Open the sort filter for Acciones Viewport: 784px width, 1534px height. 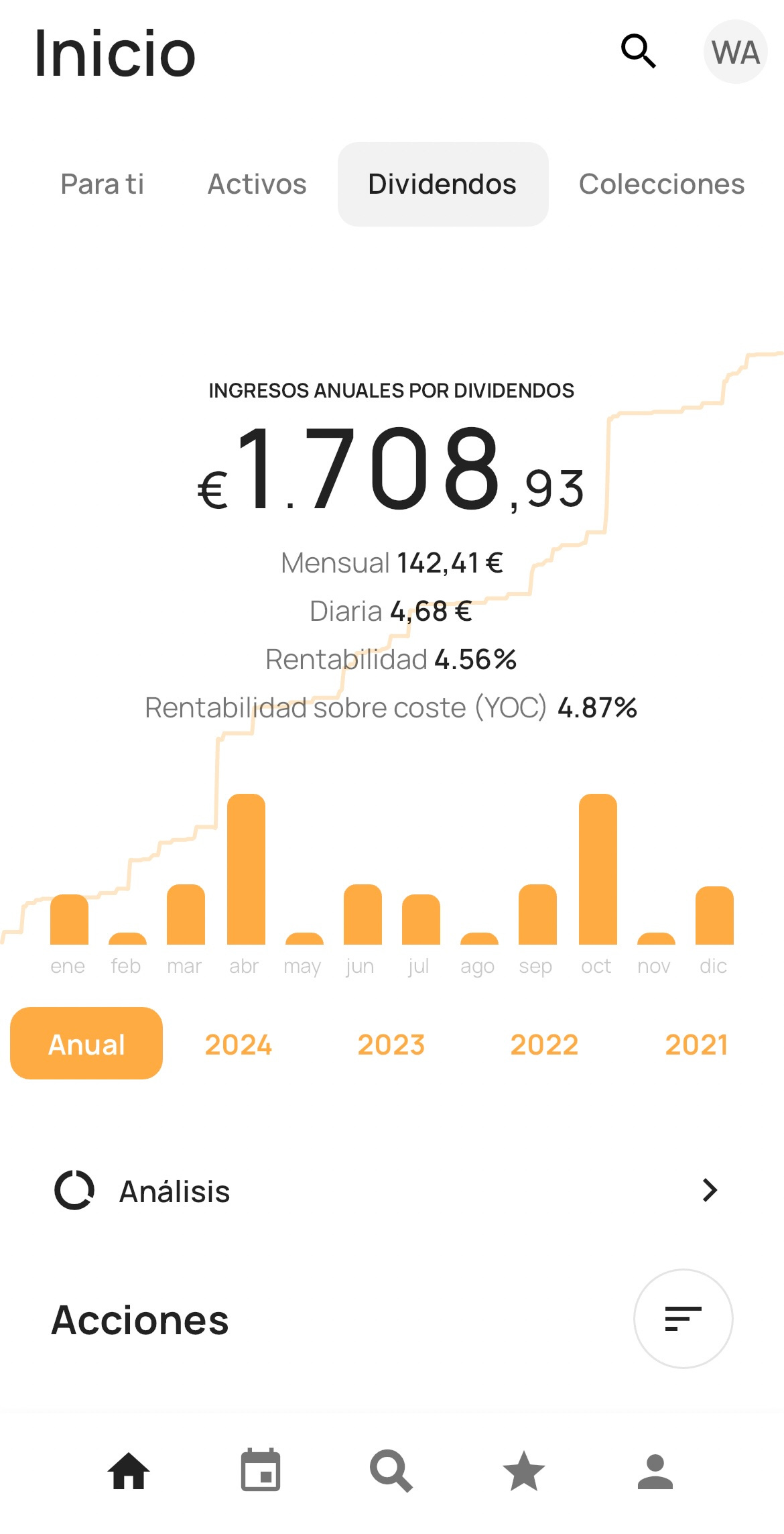tap(683, 1319)
